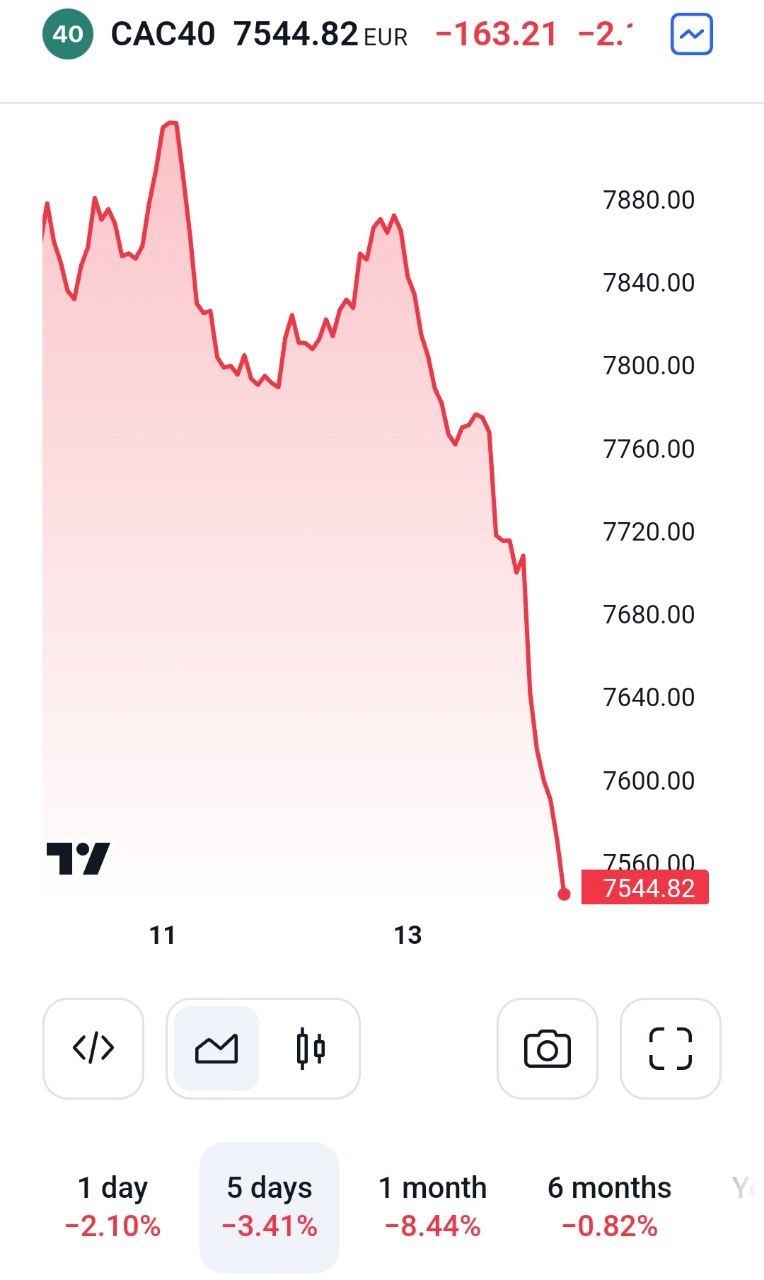Viewport: 764px width, 1280px height.
Task: Take a chart snapshot with camera
Action: pos(547,1048)
